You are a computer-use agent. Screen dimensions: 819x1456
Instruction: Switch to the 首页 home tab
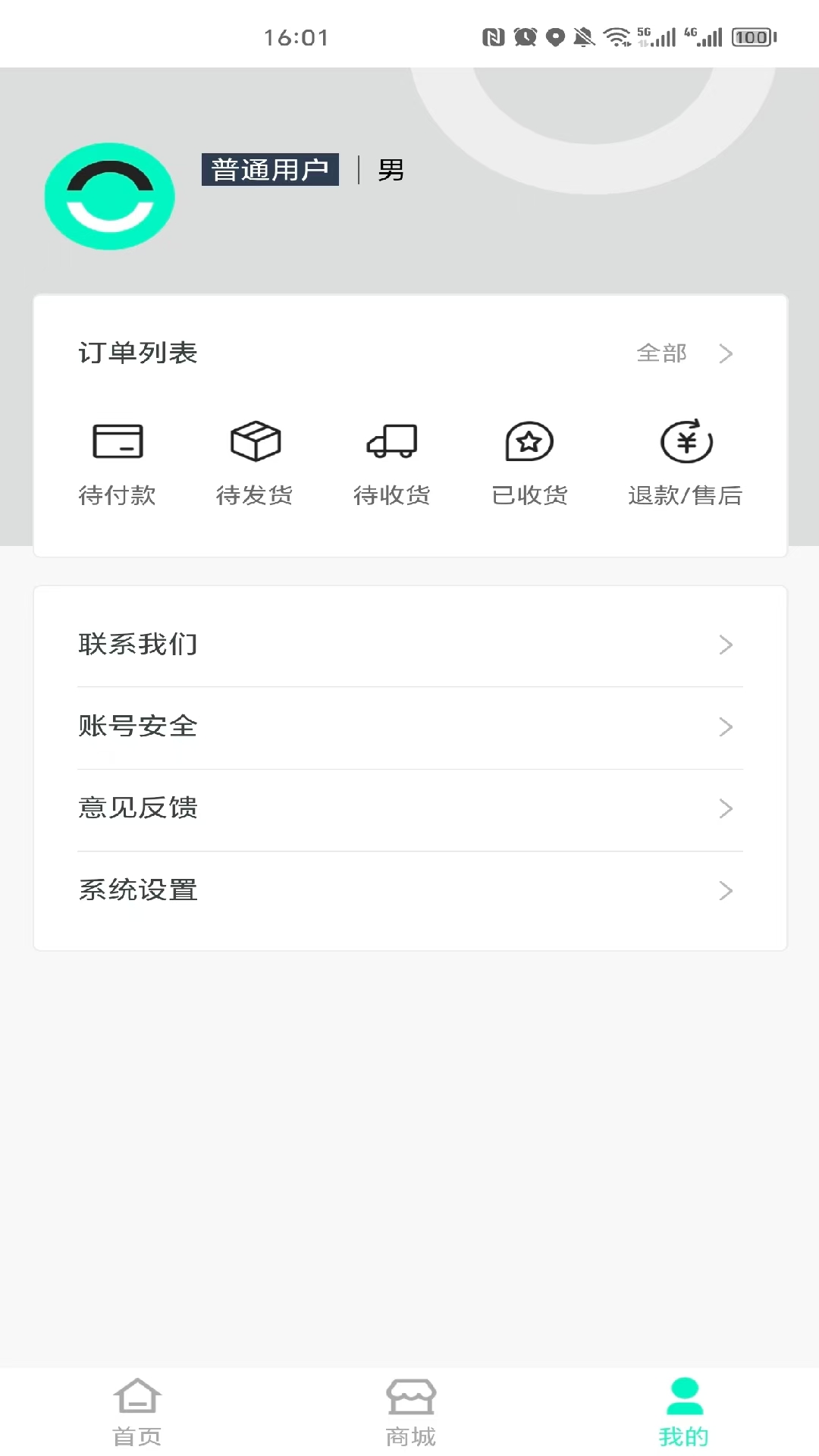click(x=137, y=1412)
